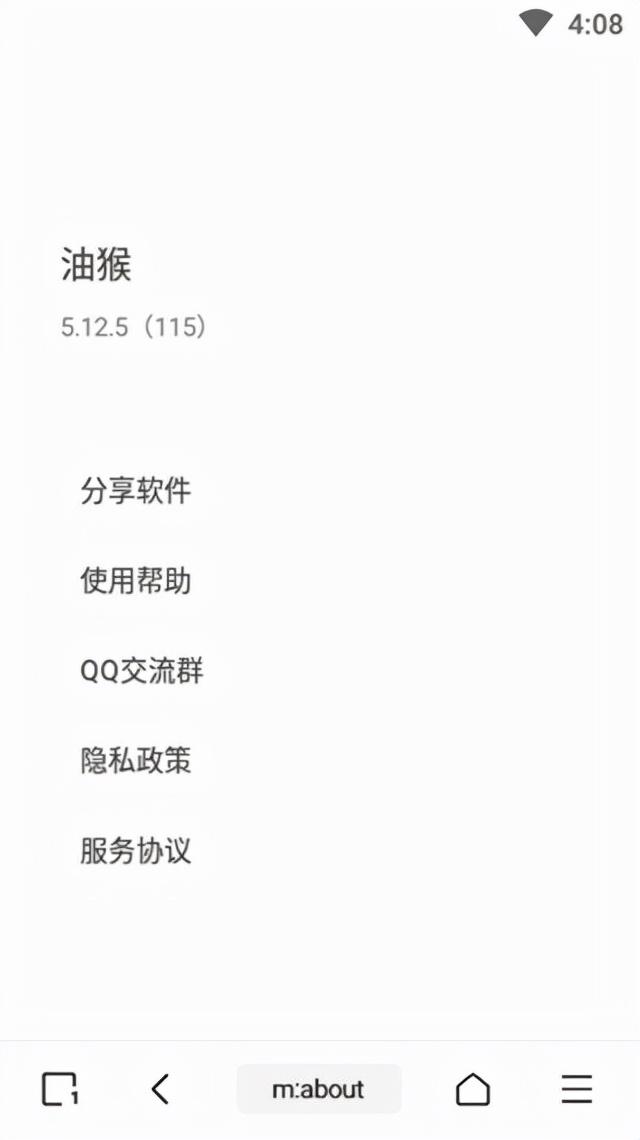640x1140 pixels.
Task: Open the hamburger menu
Action: coord(577,1089)
